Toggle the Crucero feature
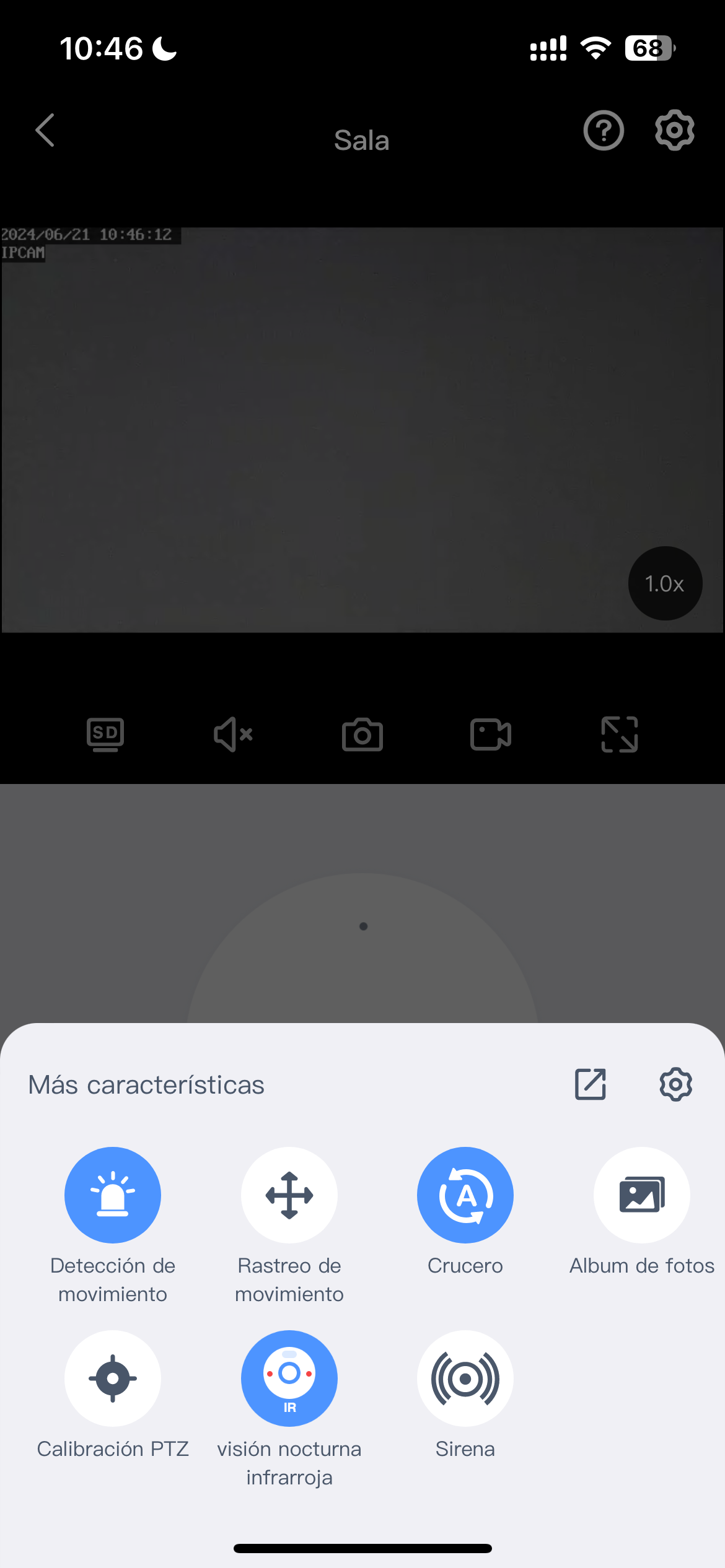 [465, 1195]
